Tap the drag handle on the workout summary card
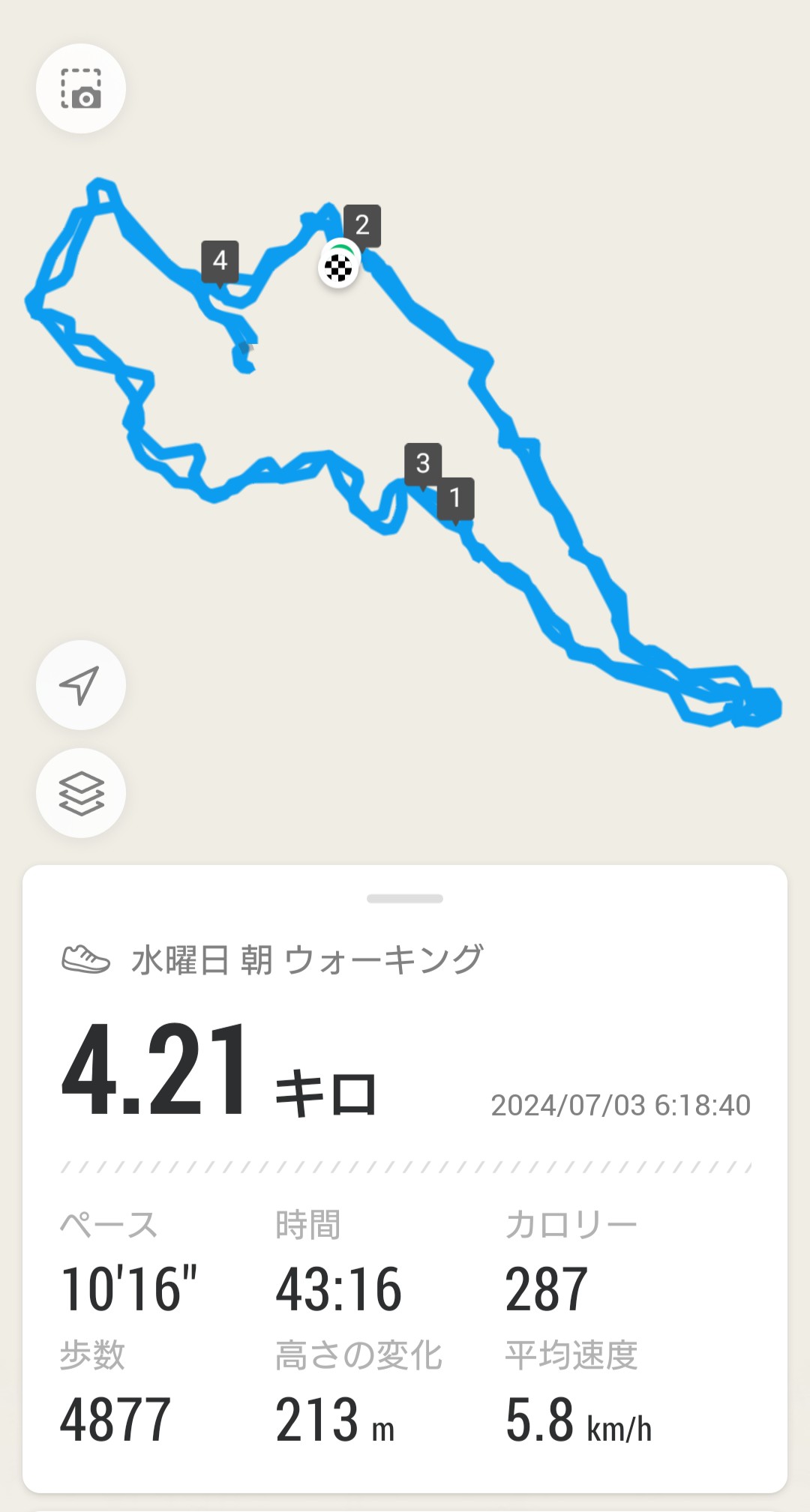Viewport: 810px width, 1512px height. tap(405, 898)
